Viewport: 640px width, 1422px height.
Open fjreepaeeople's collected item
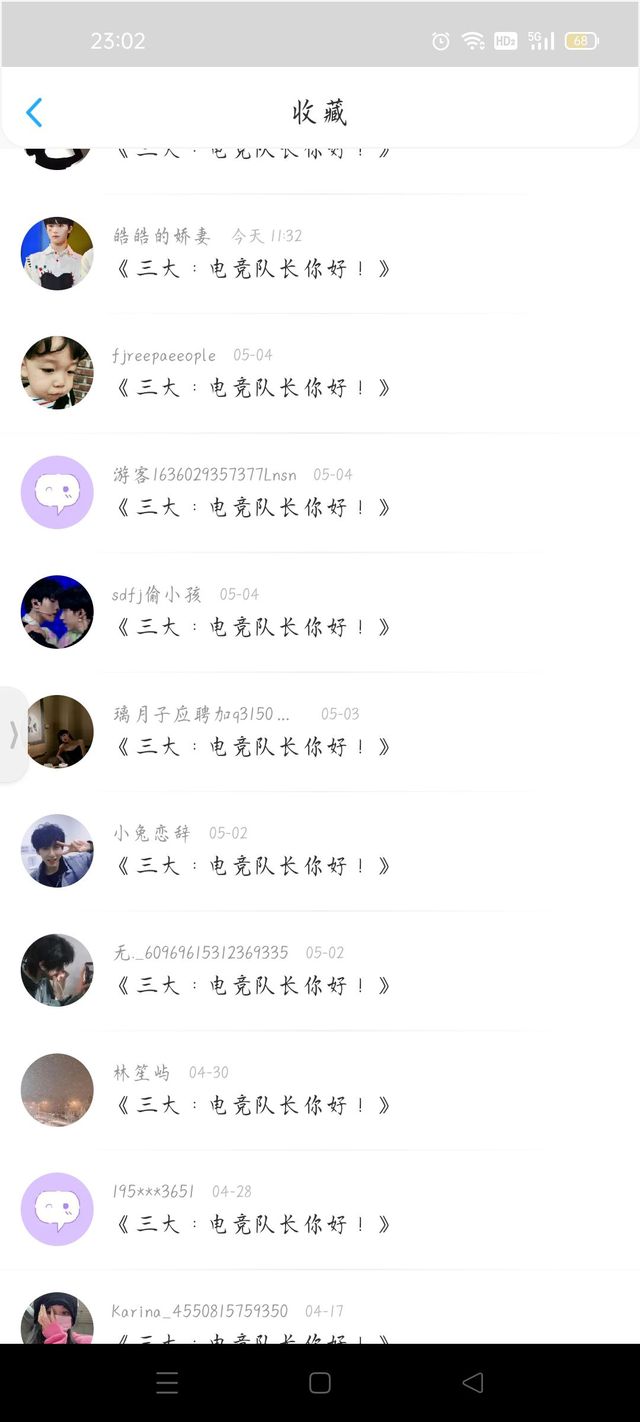(320, 373)
